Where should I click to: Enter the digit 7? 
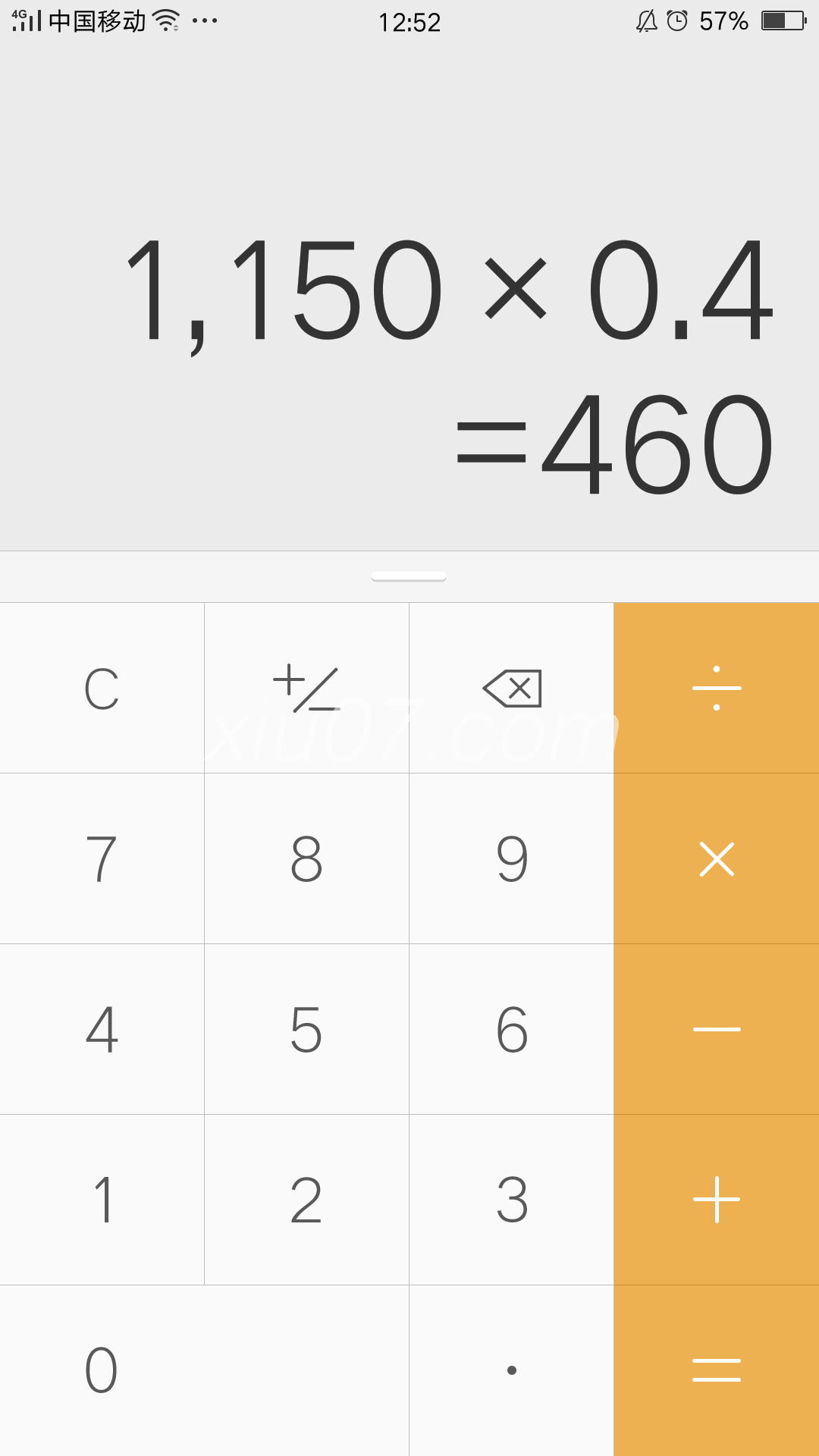[102, 859]
